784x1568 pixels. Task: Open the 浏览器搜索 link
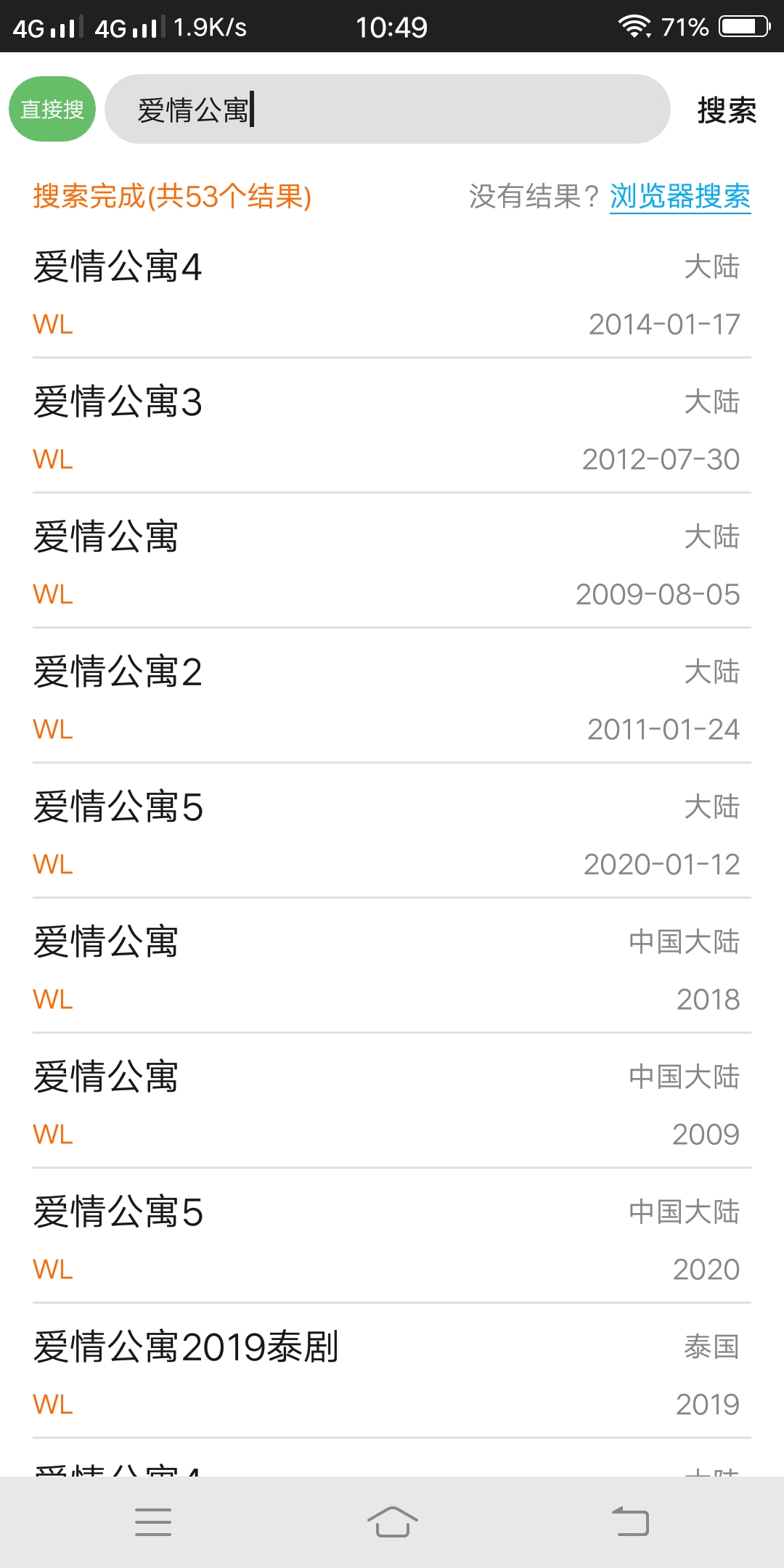[680, 196]
